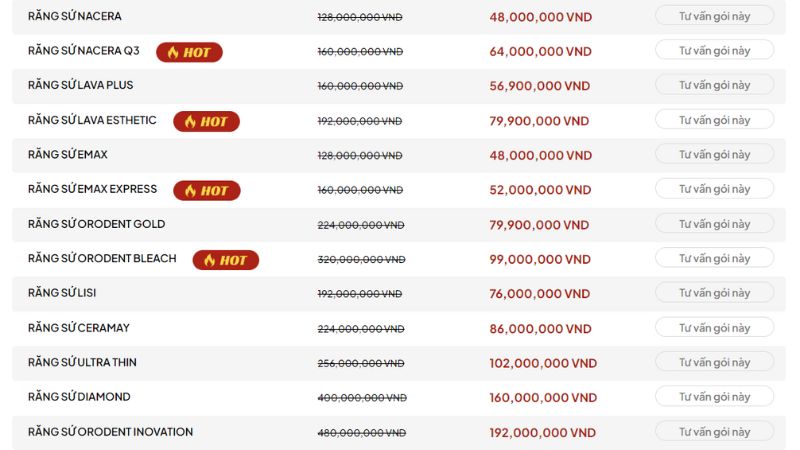Get consultation for Orodent Inovation package
800x450 pixels.
714,432
